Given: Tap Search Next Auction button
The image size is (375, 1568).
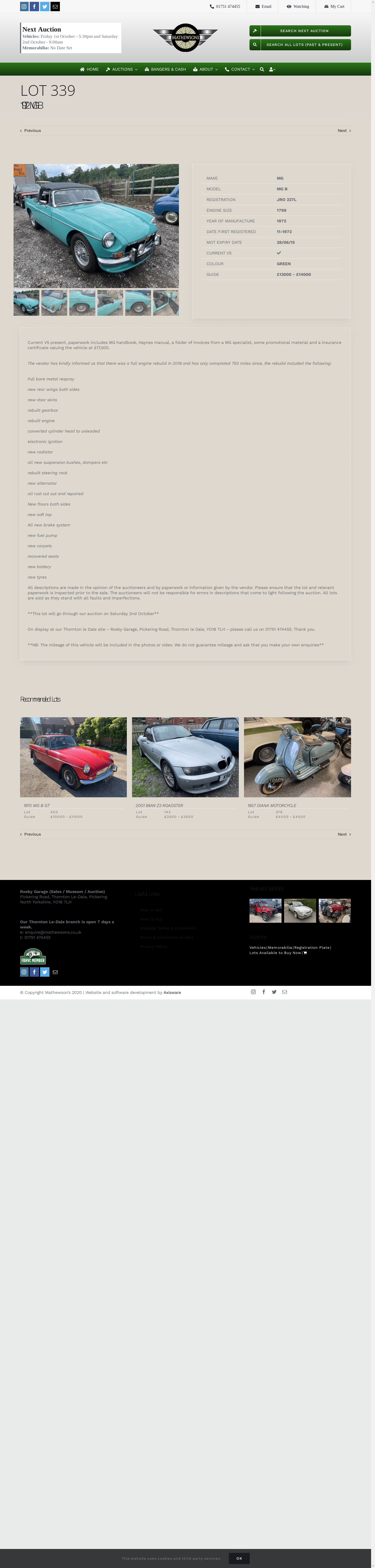Looking at the screenshot, I should [x=300, y=31].
